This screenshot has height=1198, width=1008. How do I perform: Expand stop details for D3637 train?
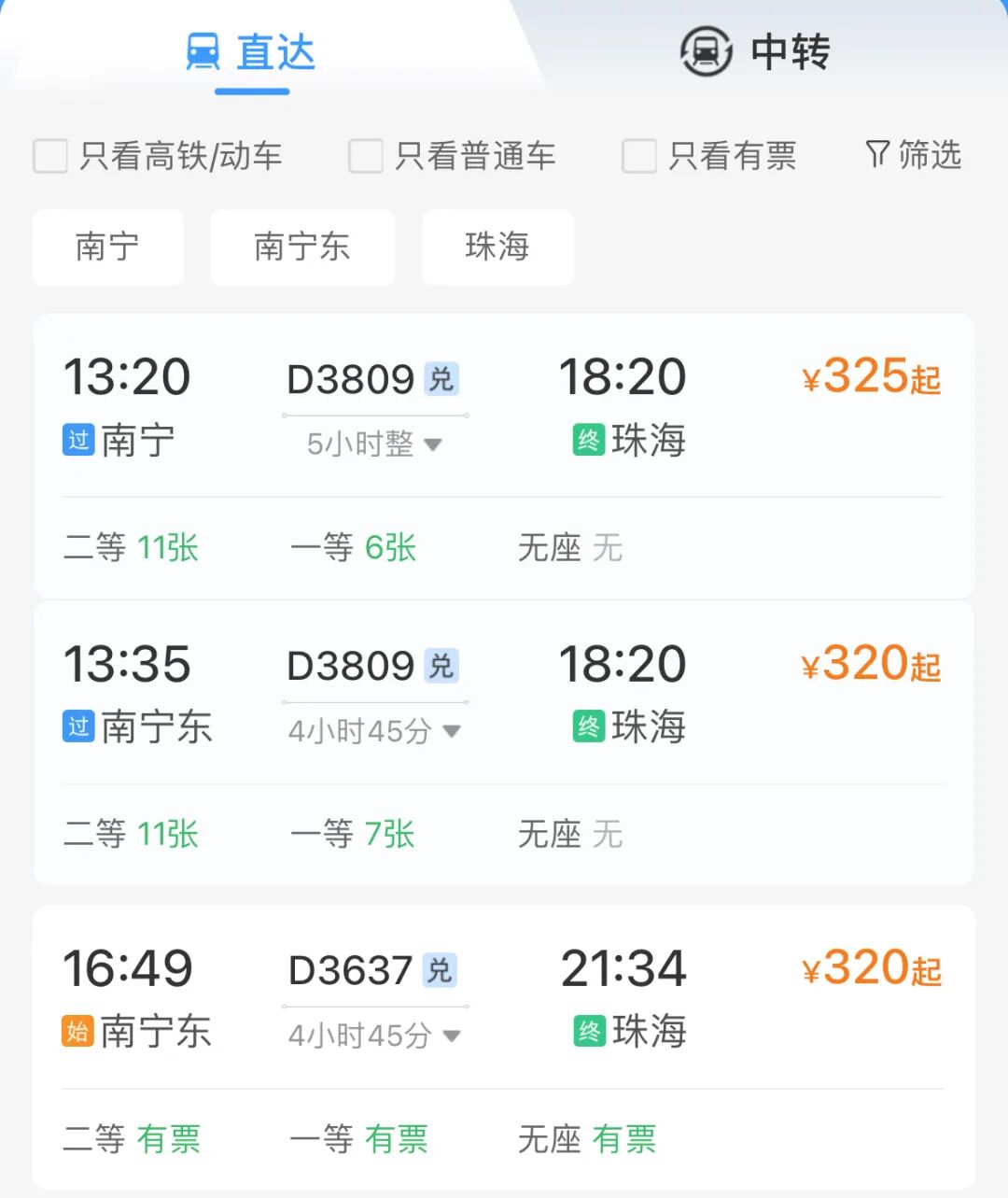click(375, 1035)
